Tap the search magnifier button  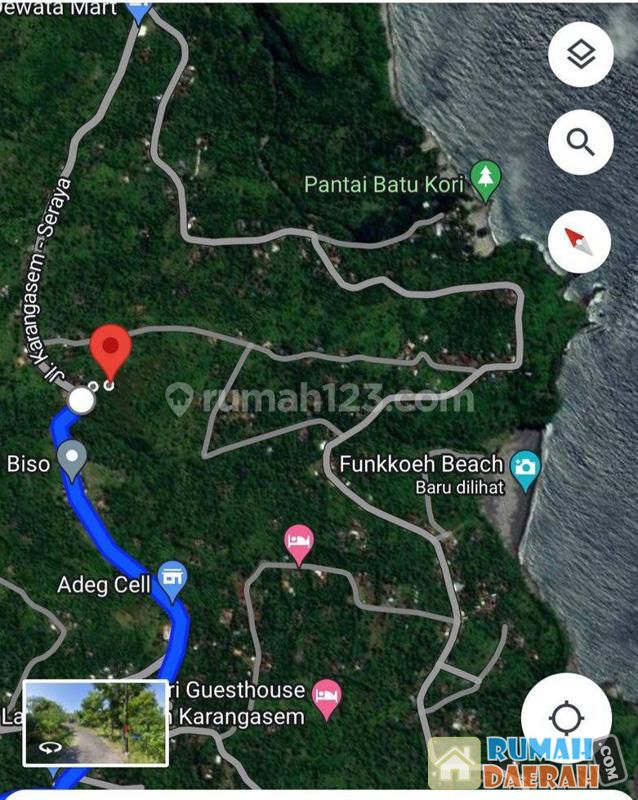581,142
